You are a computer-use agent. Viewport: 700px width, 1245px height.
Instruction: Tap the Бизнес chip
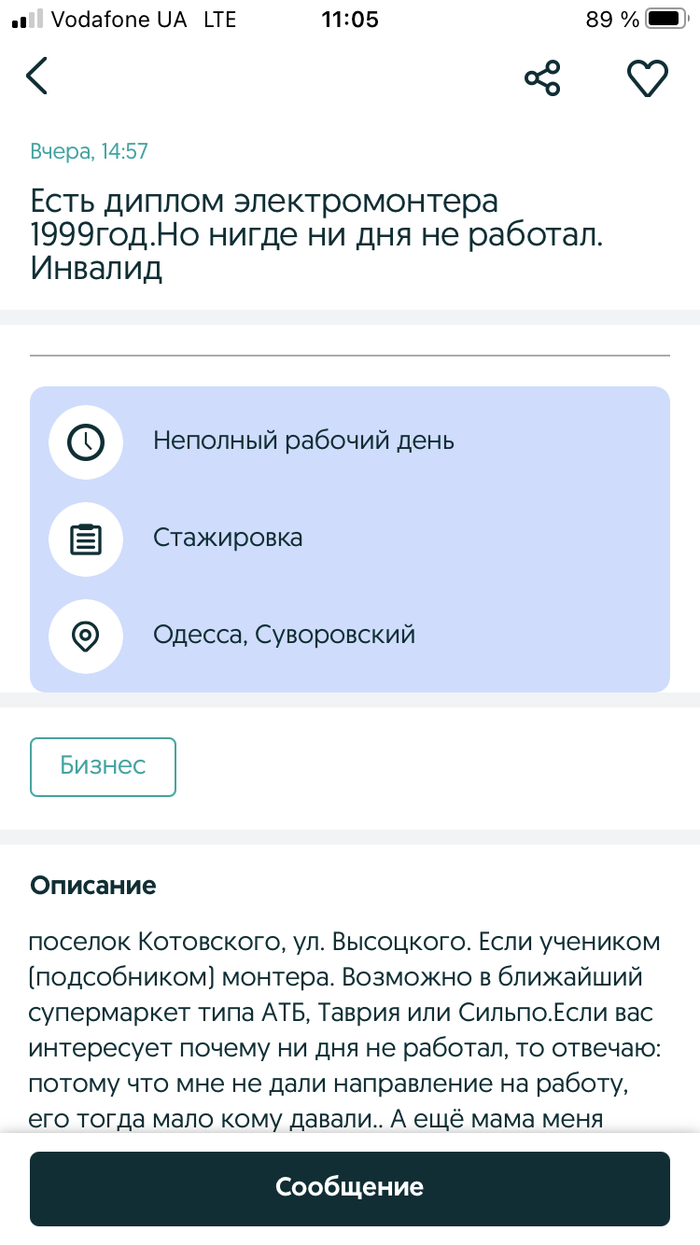[103, 766]
